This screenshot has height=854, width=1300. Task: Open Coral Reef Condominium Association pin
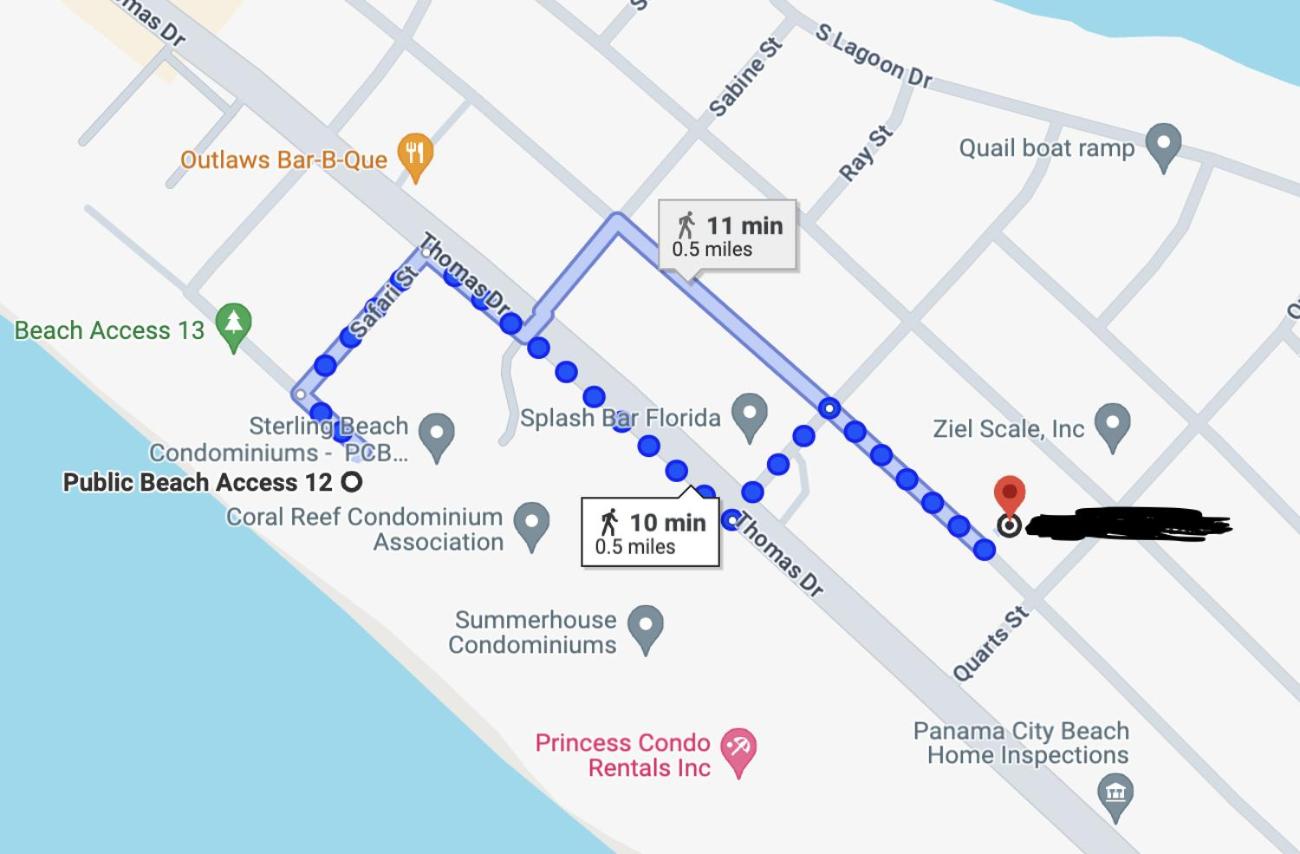point(531,523)
